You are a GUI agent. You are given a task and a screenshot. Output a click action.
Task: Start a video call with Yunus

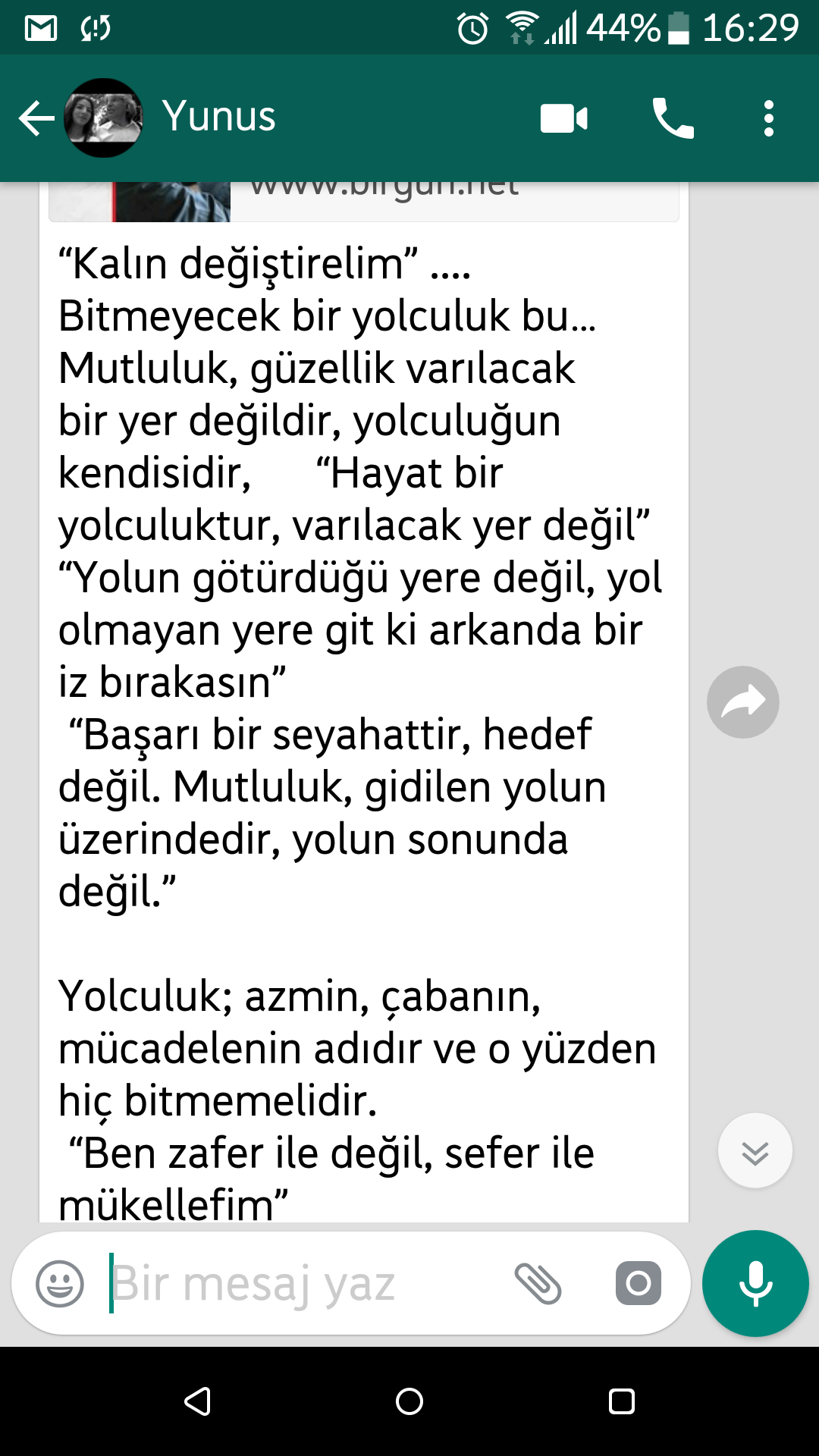click(x=564, y=118)
